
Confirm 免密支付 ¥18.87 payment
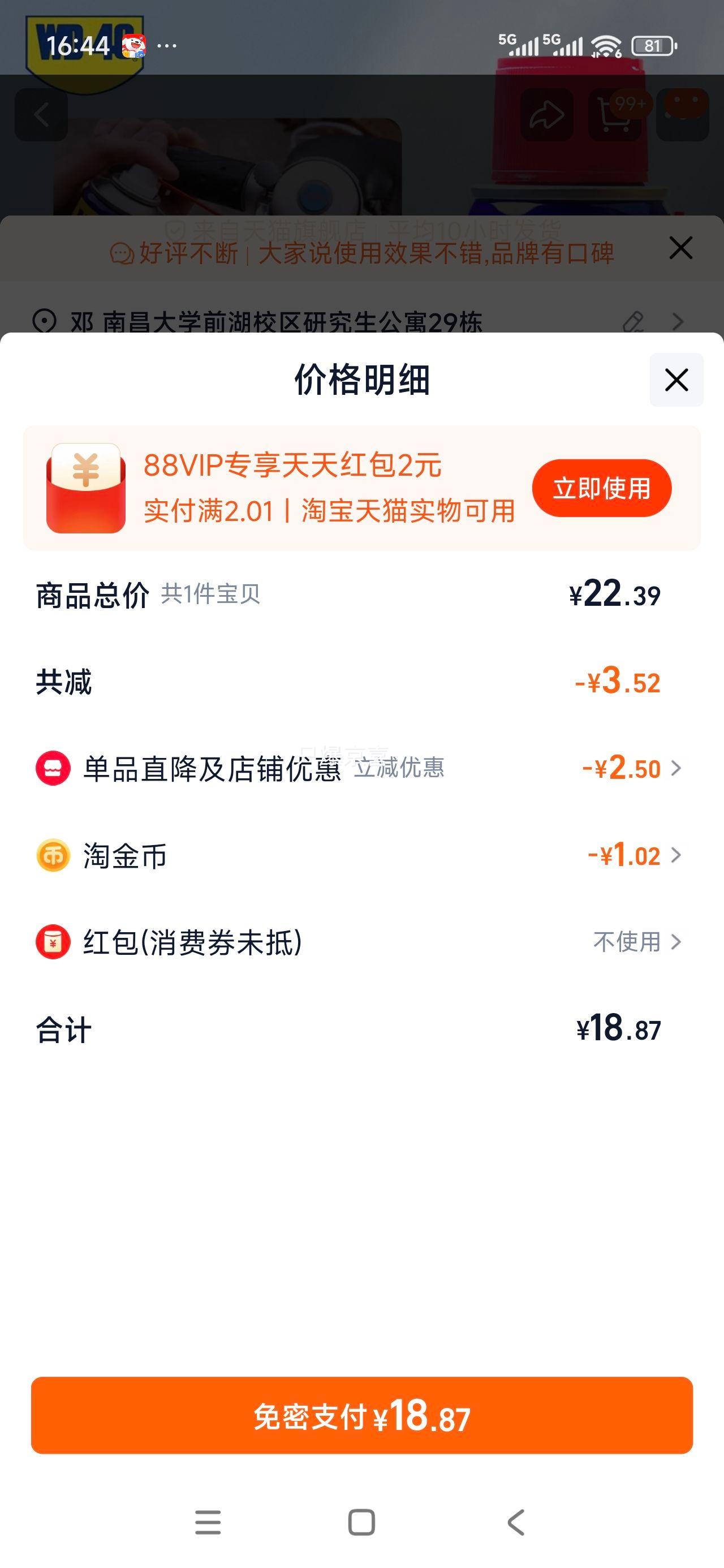361,1415
